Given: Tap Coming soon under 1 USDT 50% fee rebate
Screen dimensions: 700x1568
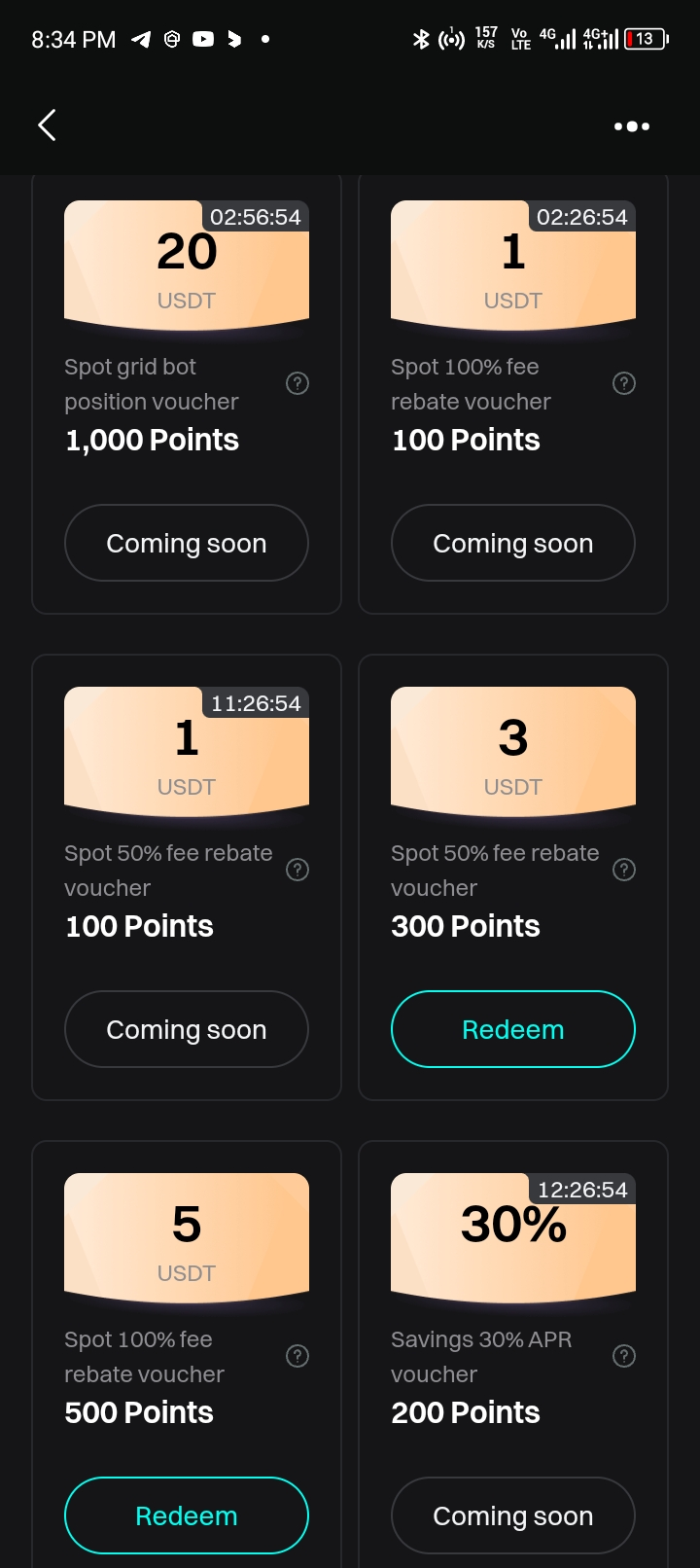Looking at the screenshot, I should 186,1029.
